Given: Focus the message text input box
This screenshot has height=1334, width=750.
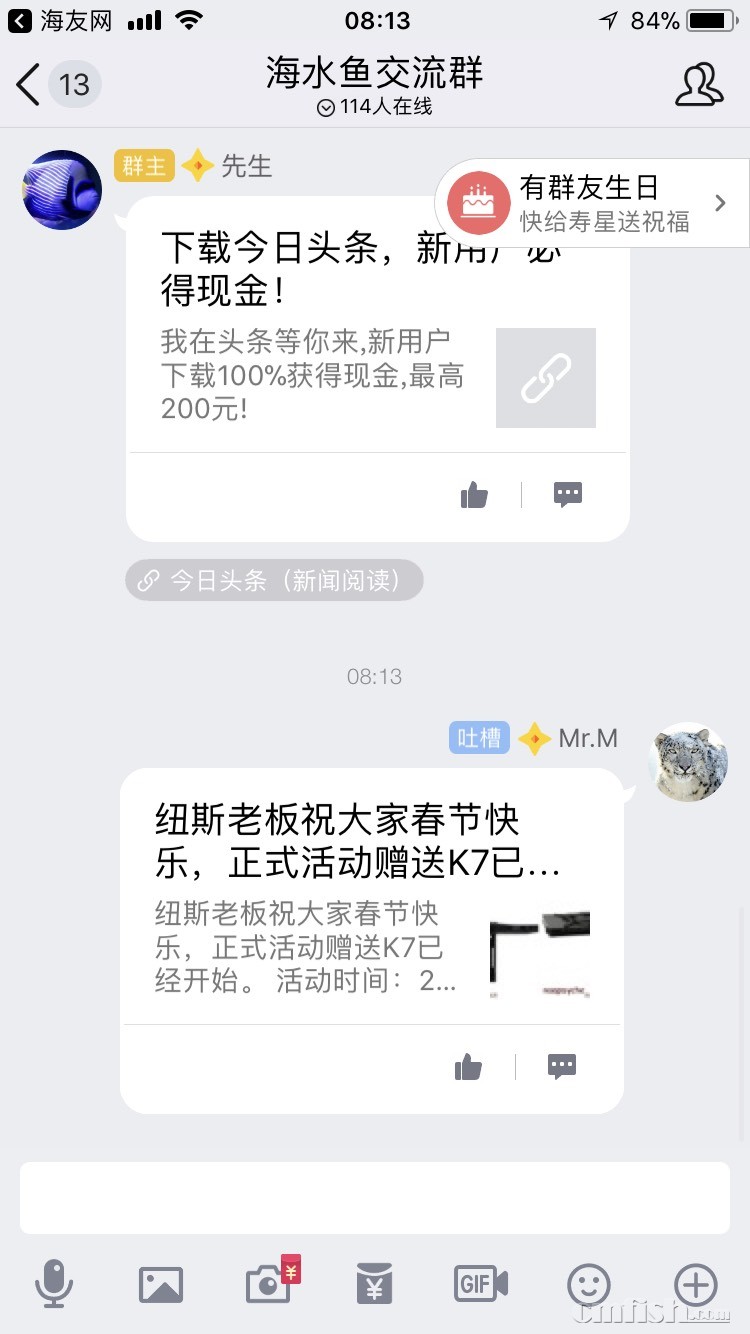Looking at the screenshot, I should click(374, 1197).
